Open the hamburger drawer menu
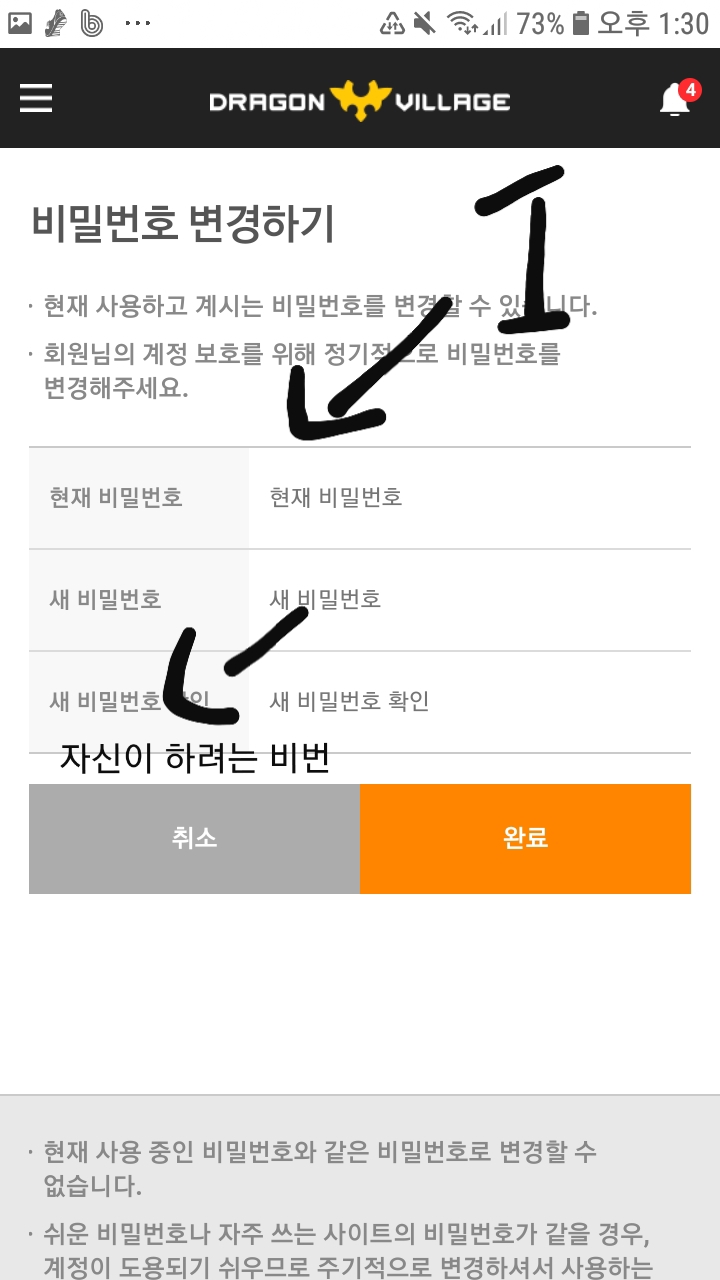 (36, 98)
